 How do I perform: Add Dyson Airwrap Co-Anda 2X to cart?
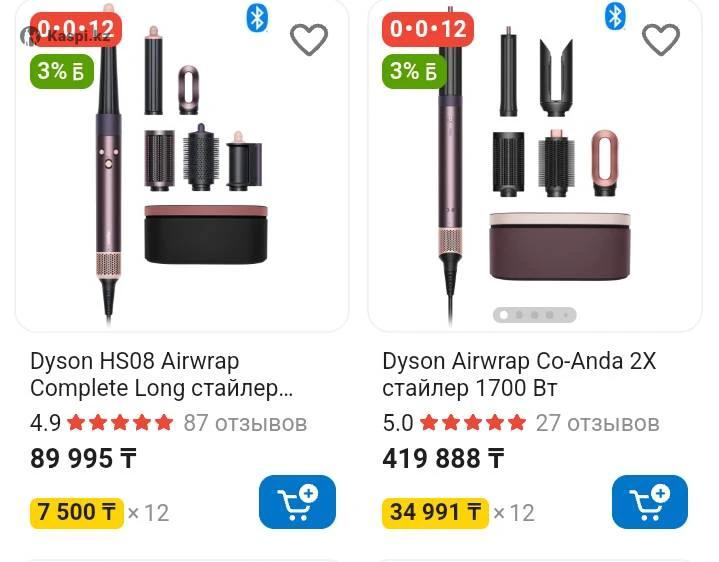coord(649,502)
